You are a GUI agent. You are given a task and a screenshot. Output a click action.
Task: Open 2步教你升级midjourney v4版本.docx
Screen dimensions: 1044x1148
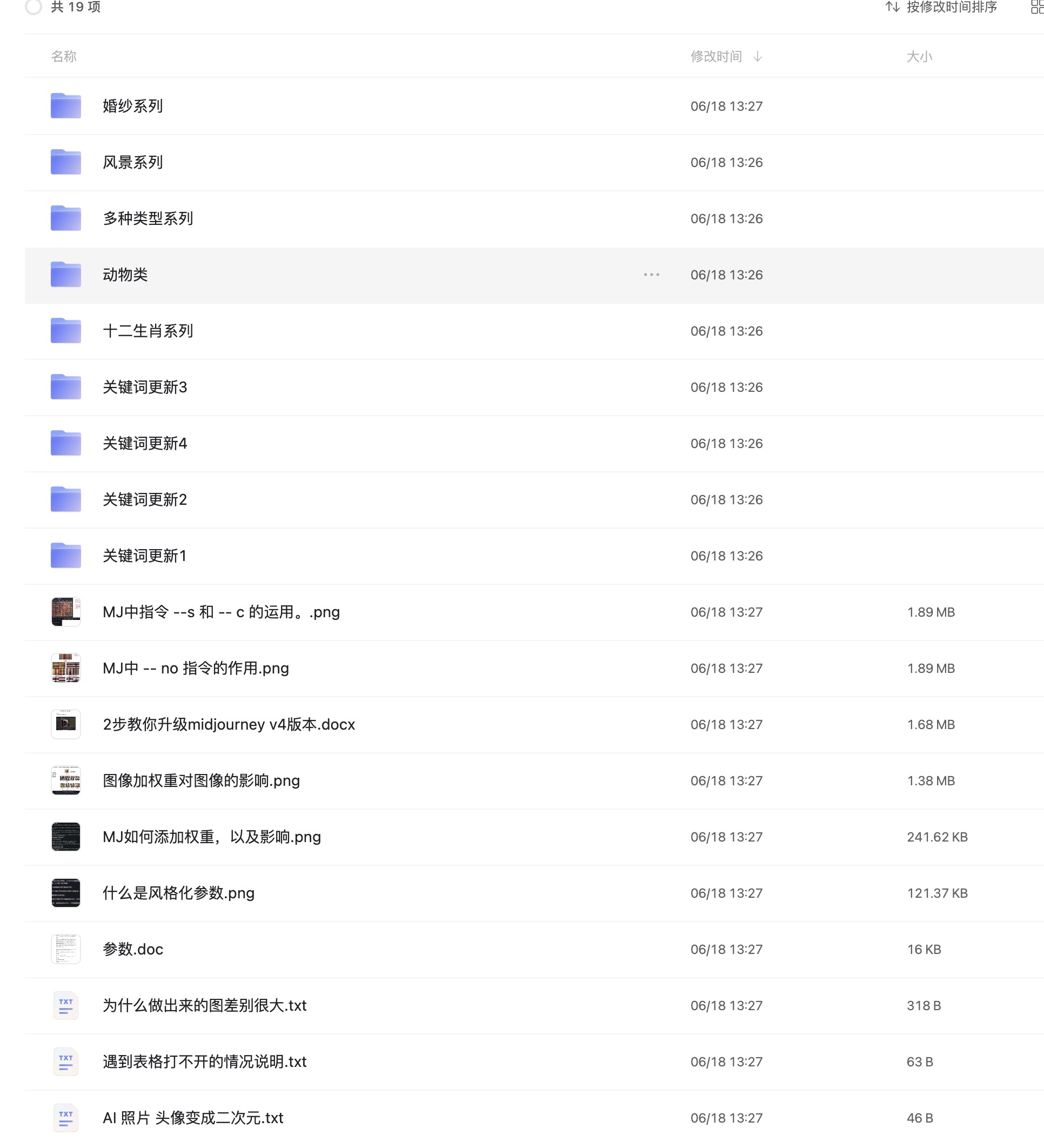[228, 724]
